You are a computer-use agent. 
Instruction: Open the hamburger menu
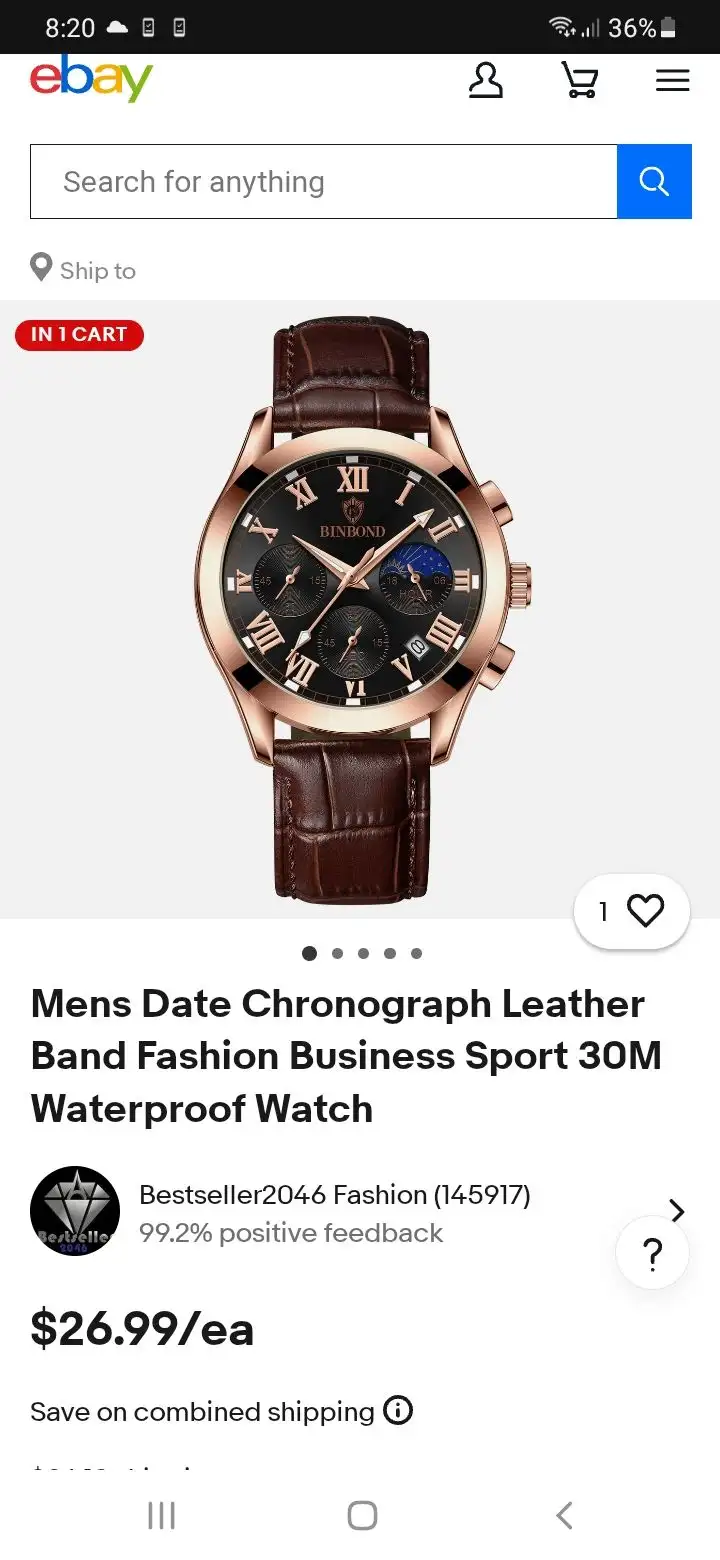click(672, 80)
